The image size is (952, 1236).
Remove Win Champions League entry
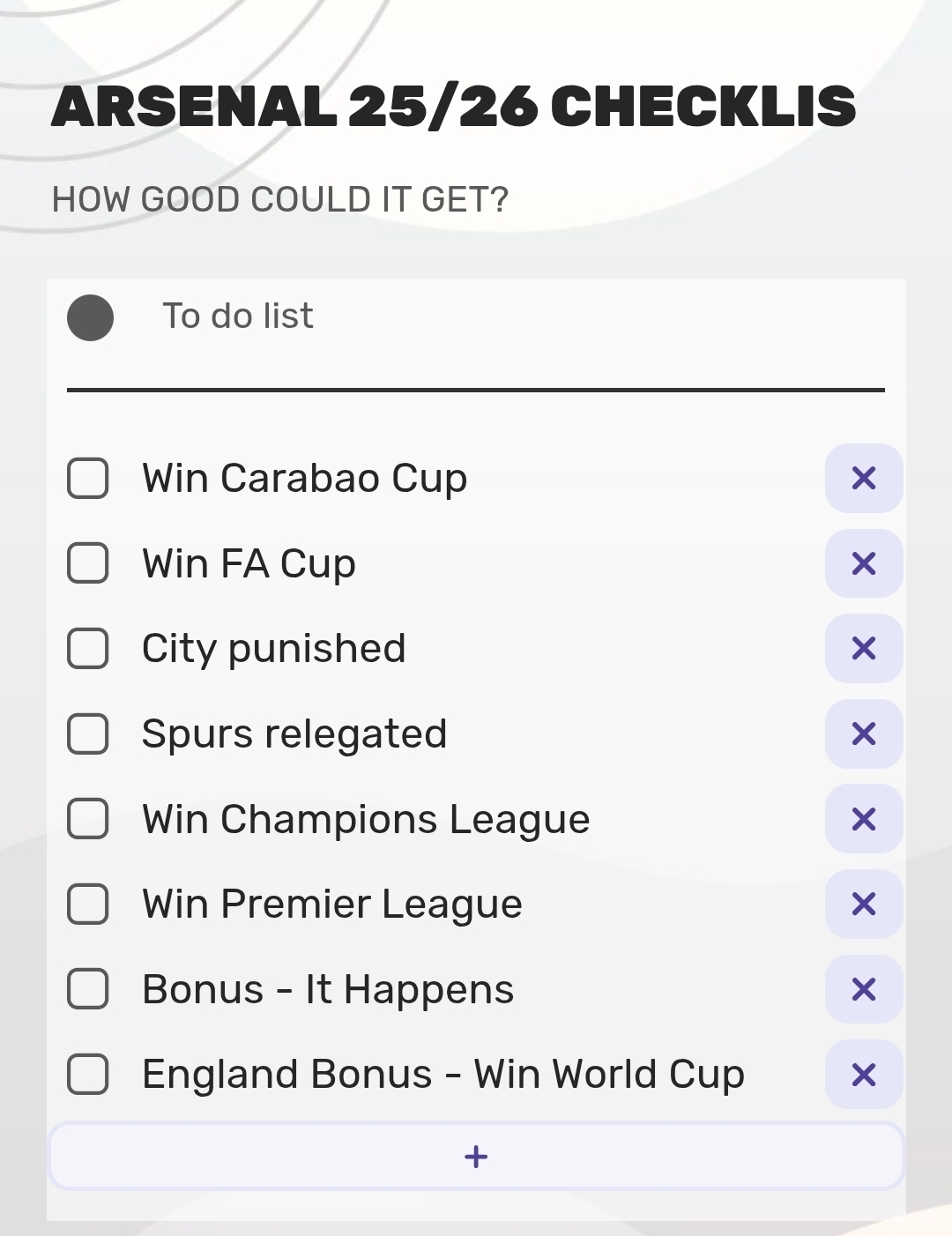[x=864, y=819]
